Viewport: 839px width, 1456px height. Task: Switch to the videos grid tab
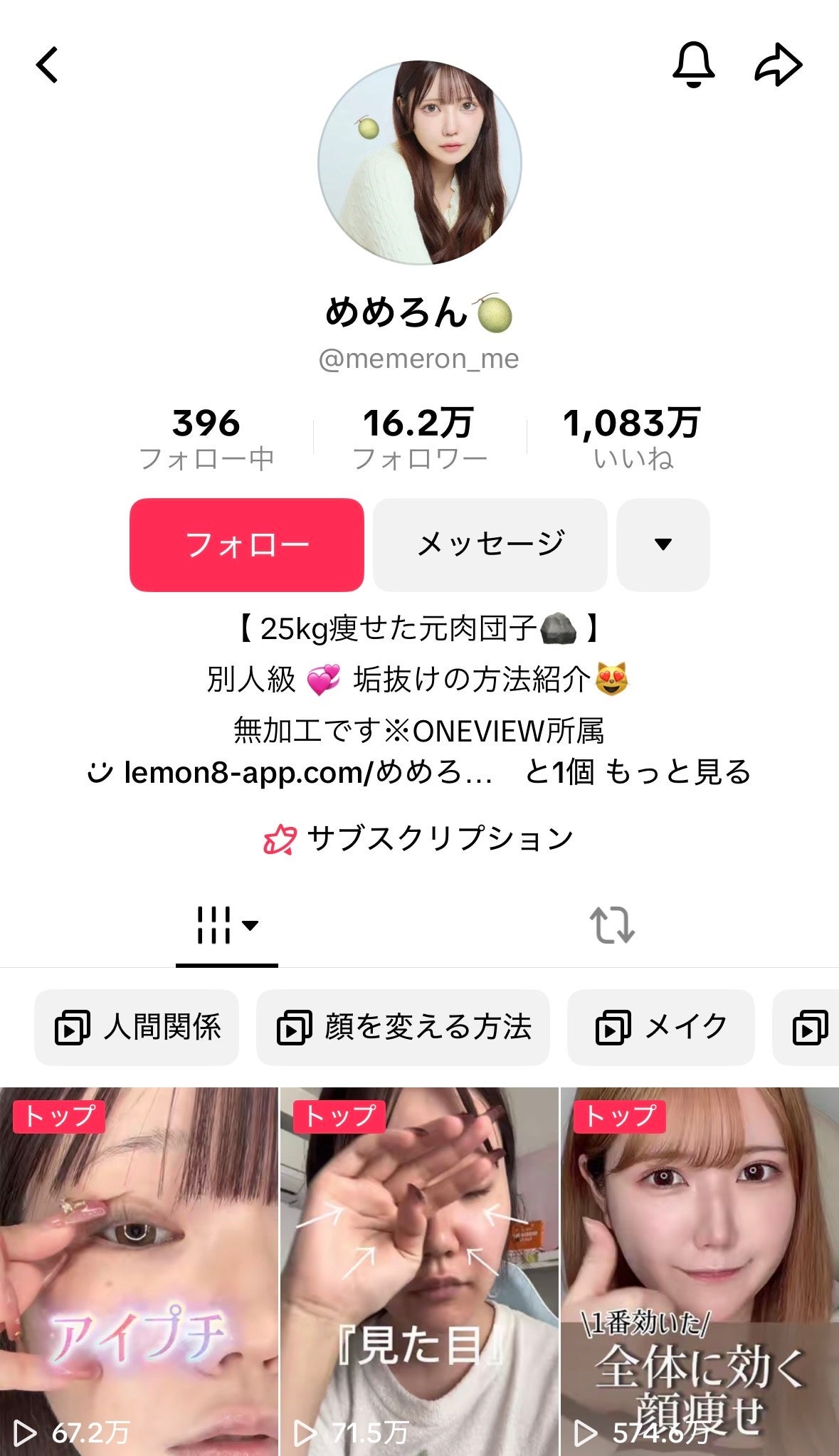(226, 925)
